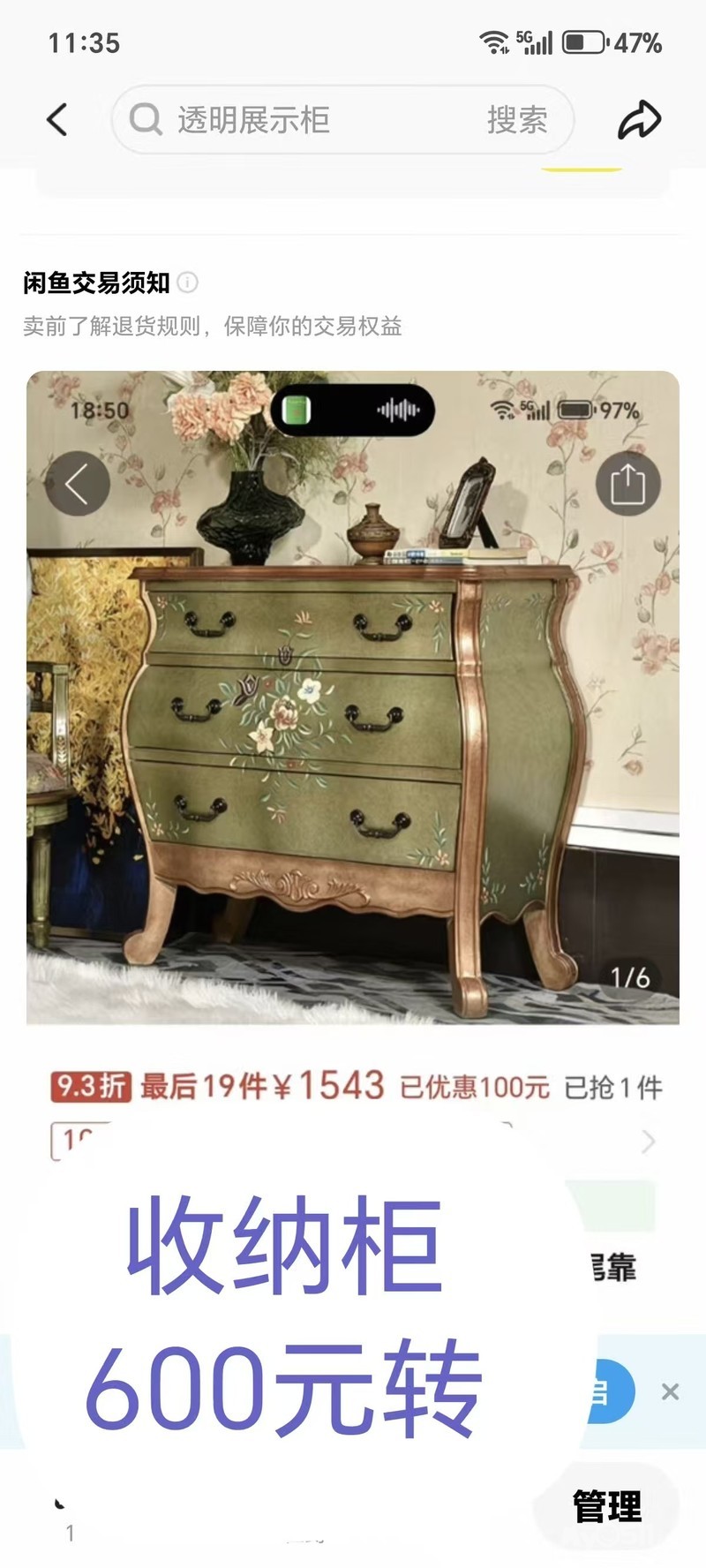
Task: Open the 闲鱼交易须知 info icon
Action: point(188,283)
